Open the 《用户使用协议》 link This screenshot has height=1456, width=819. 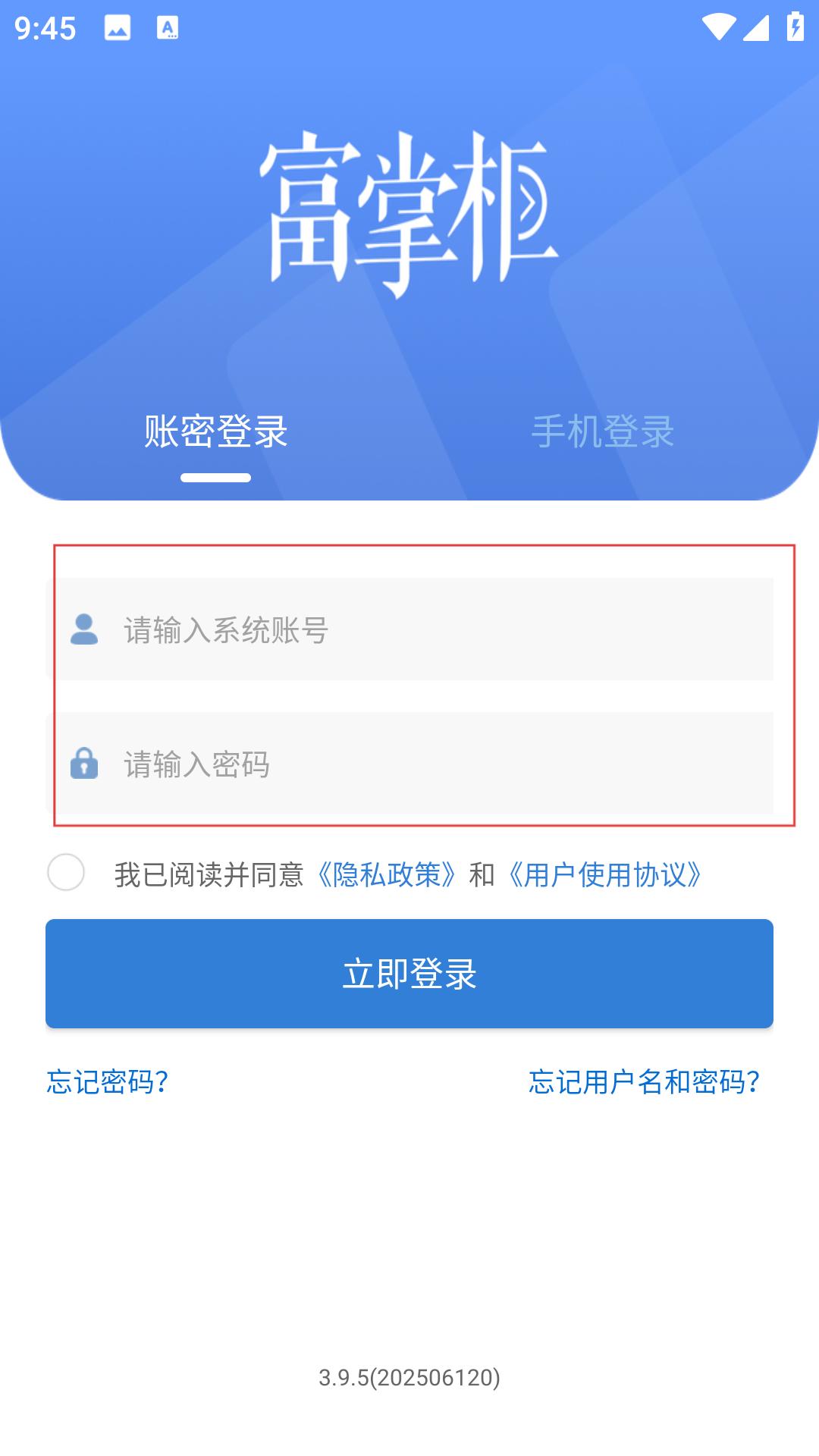(x=604, y=874)
